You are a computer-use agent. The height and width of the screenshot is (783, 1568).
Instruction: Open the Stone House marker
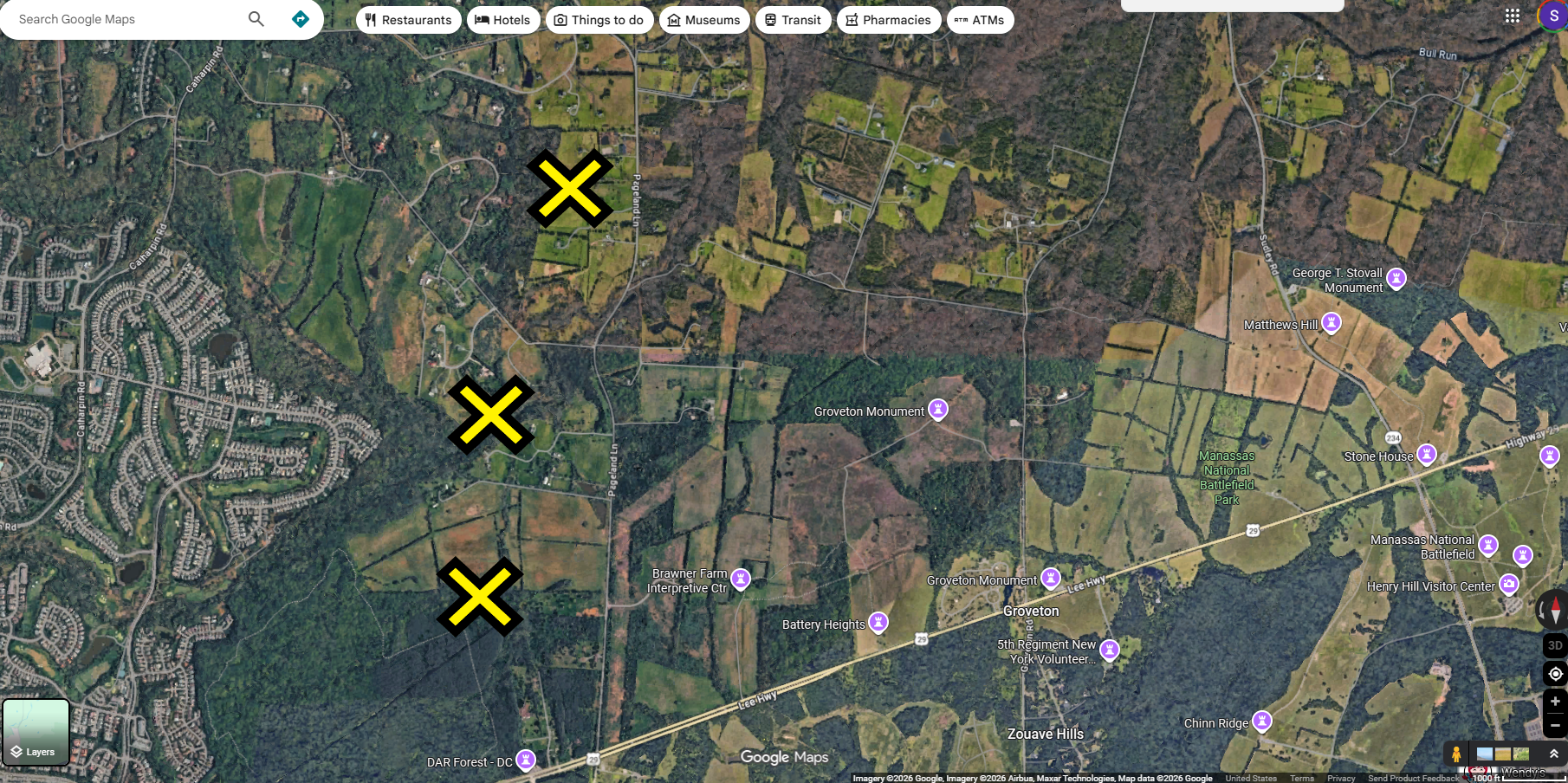[x=1427, y=454]
